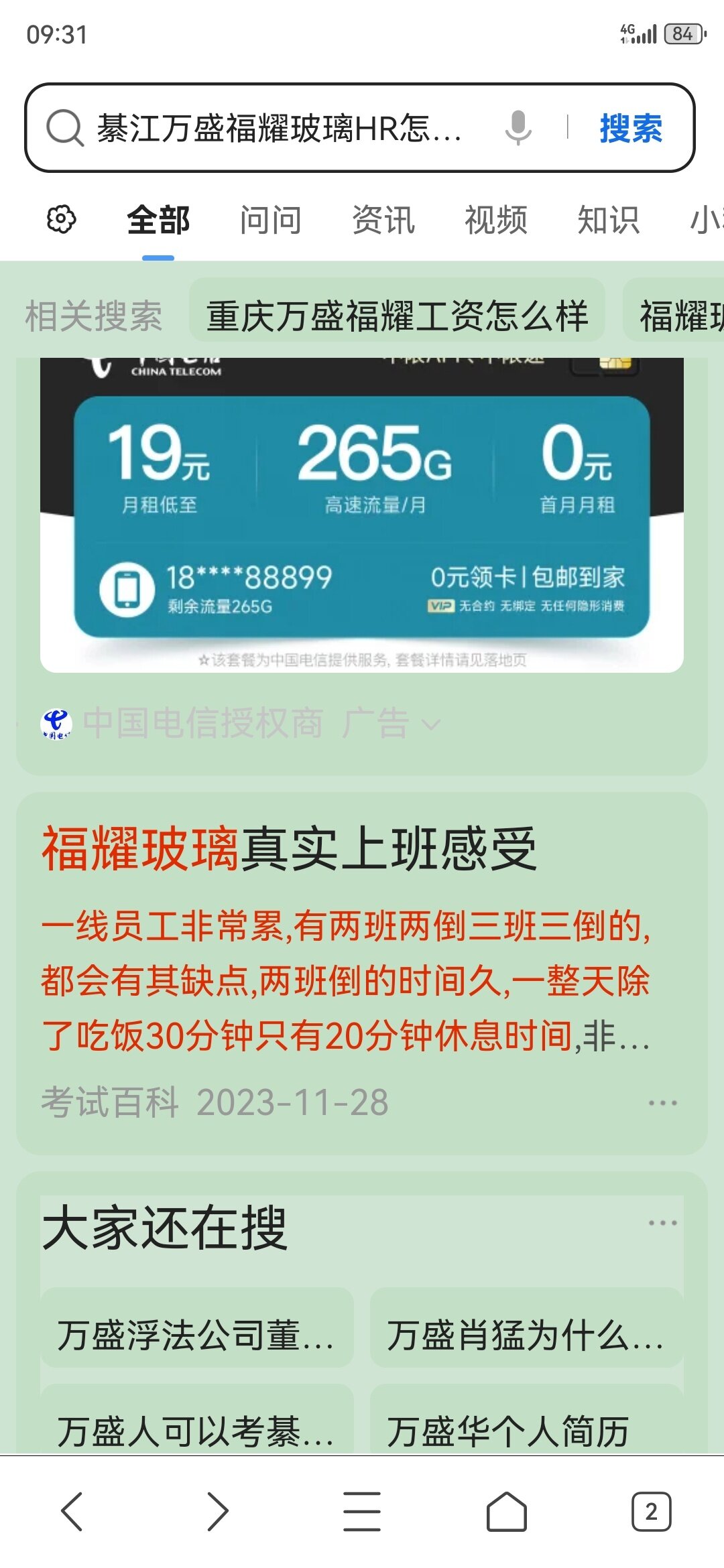The height and width of the screenshot is (1568, 724).
Task: Open result 福耀玻璃真实上班感受
Action: coord(290,849)
